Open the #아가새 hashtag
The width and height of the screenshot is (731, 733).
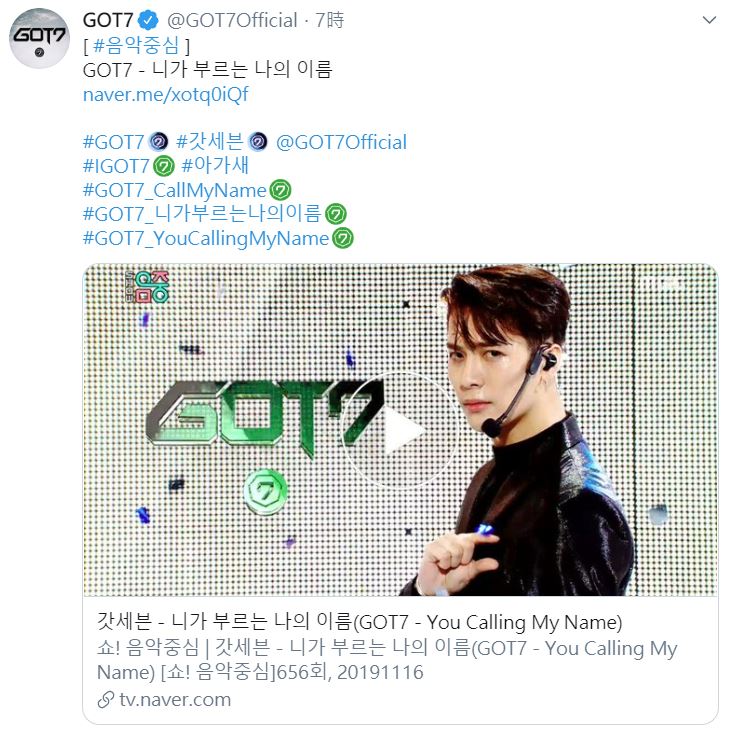pyautogui.click(x=215, y=166)
